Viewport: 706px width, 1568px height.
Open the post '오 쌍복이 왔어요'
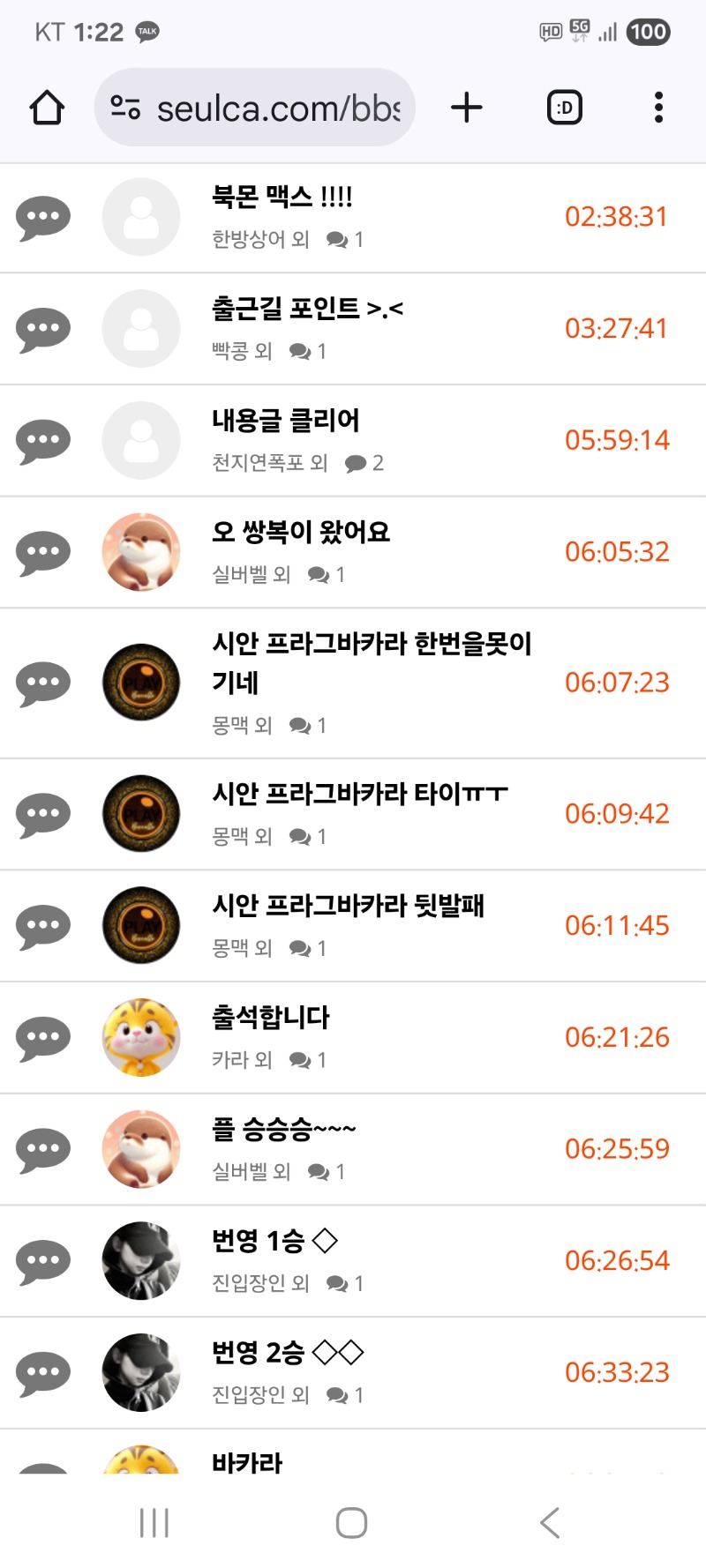click(301, 532)
